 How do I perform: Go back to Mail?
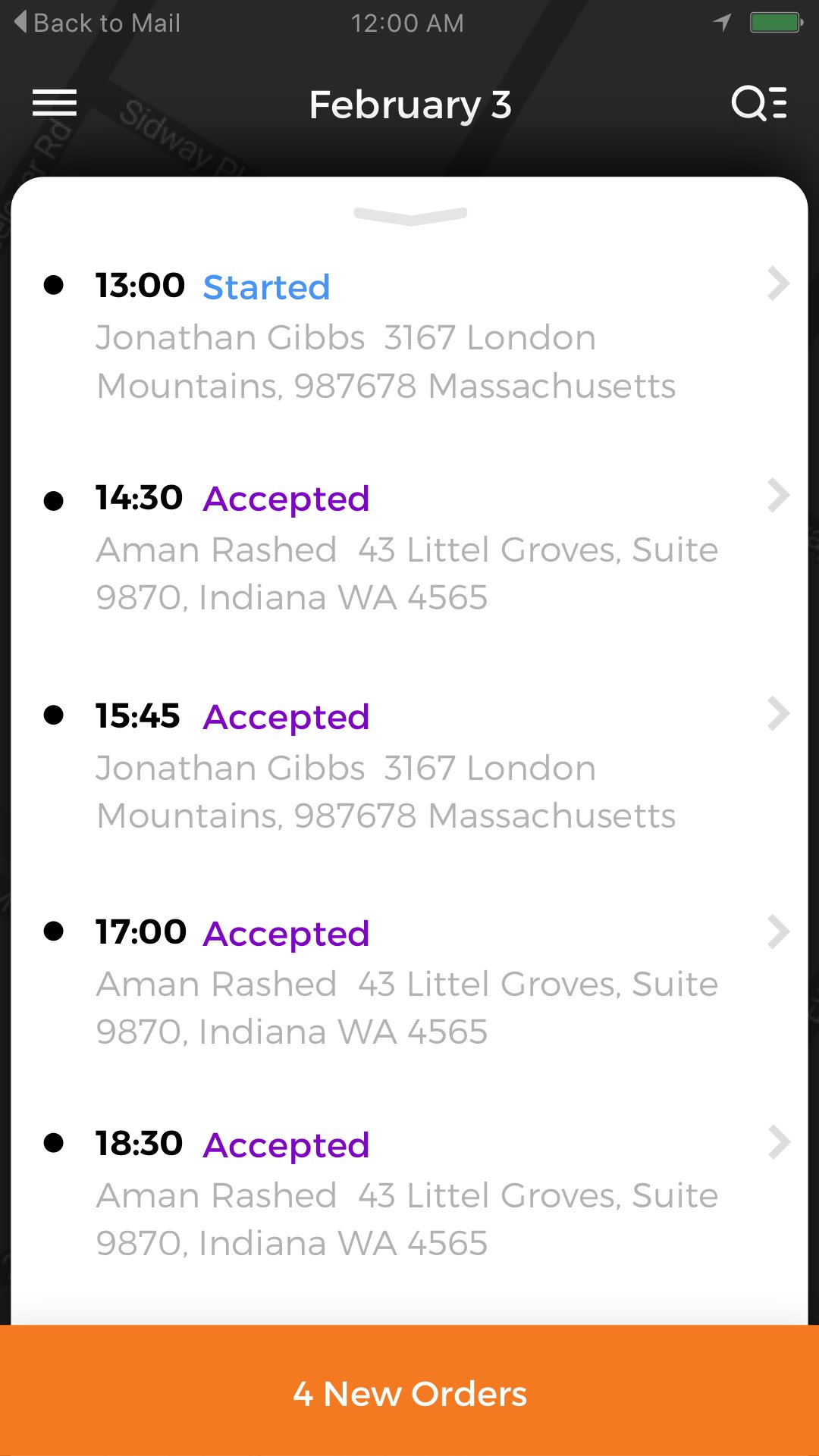click(97, 23)
